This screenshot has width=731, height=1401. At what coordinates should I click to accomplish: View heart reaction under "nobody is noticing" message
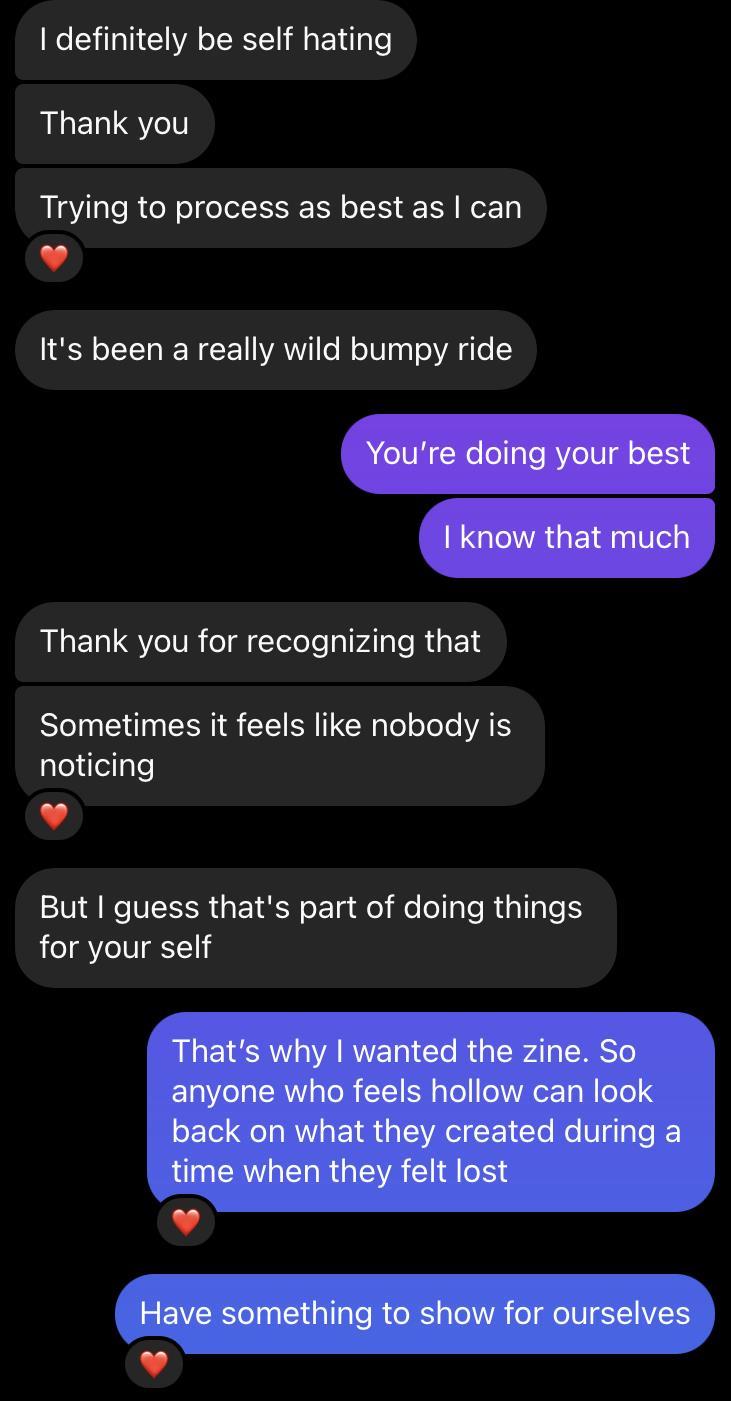53,816
